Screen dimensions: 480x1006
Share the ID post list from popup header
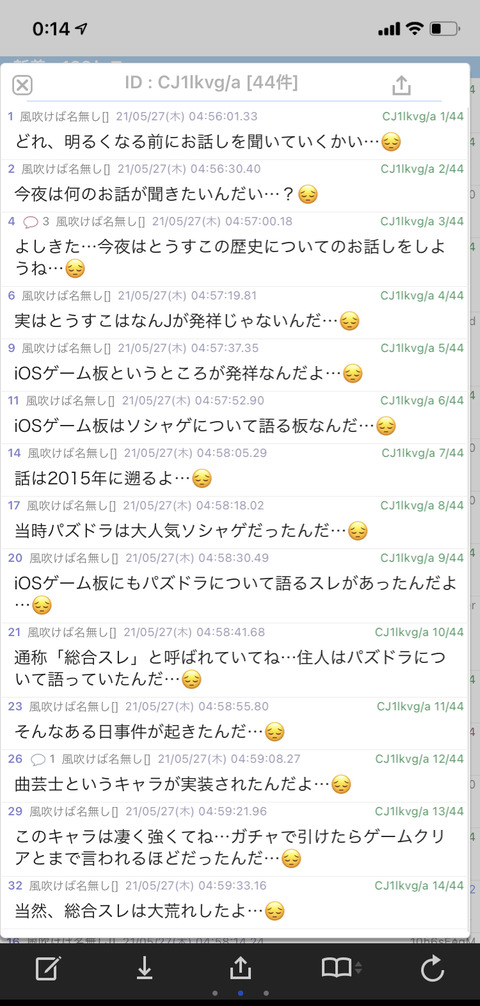click(401, 85)
